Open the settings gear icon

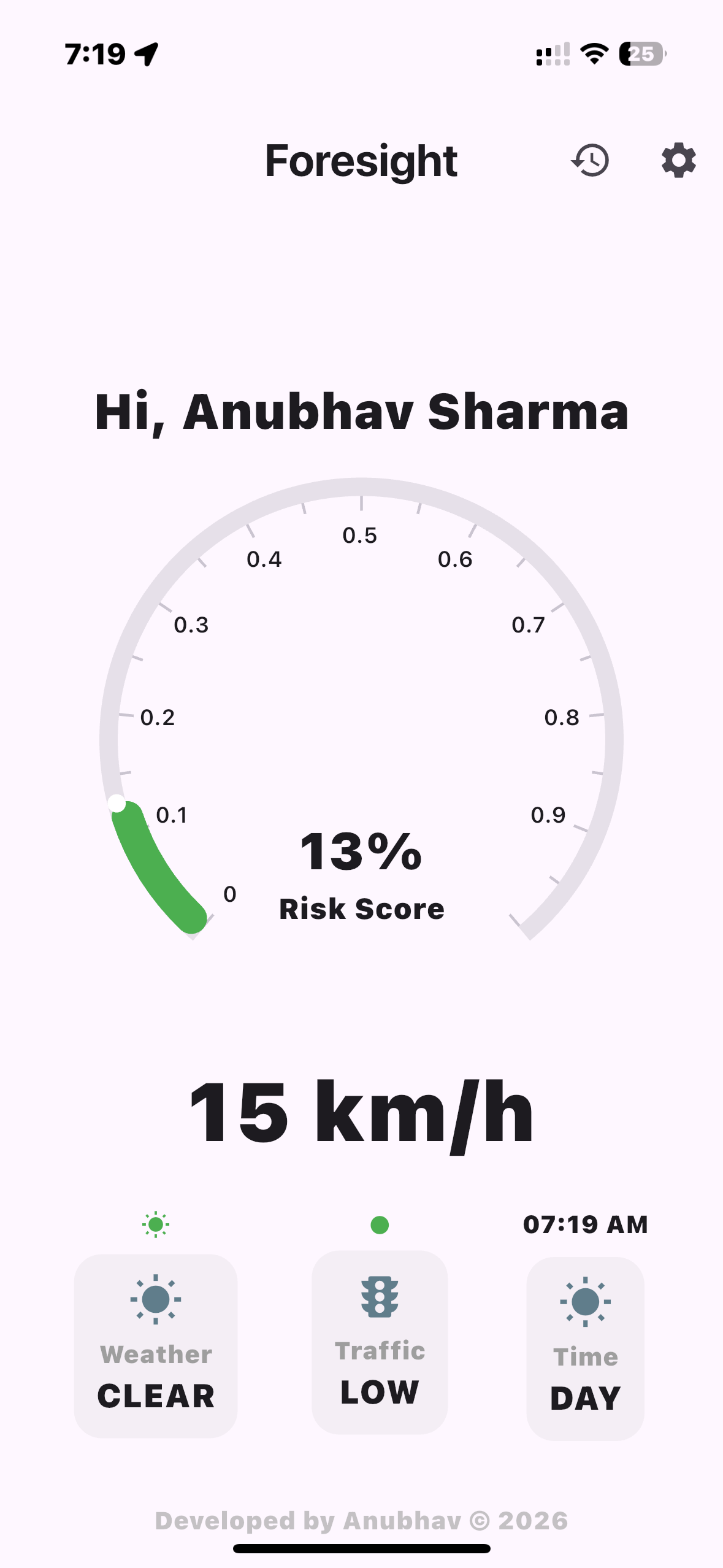pyautogui.click(x=678, y=161)
